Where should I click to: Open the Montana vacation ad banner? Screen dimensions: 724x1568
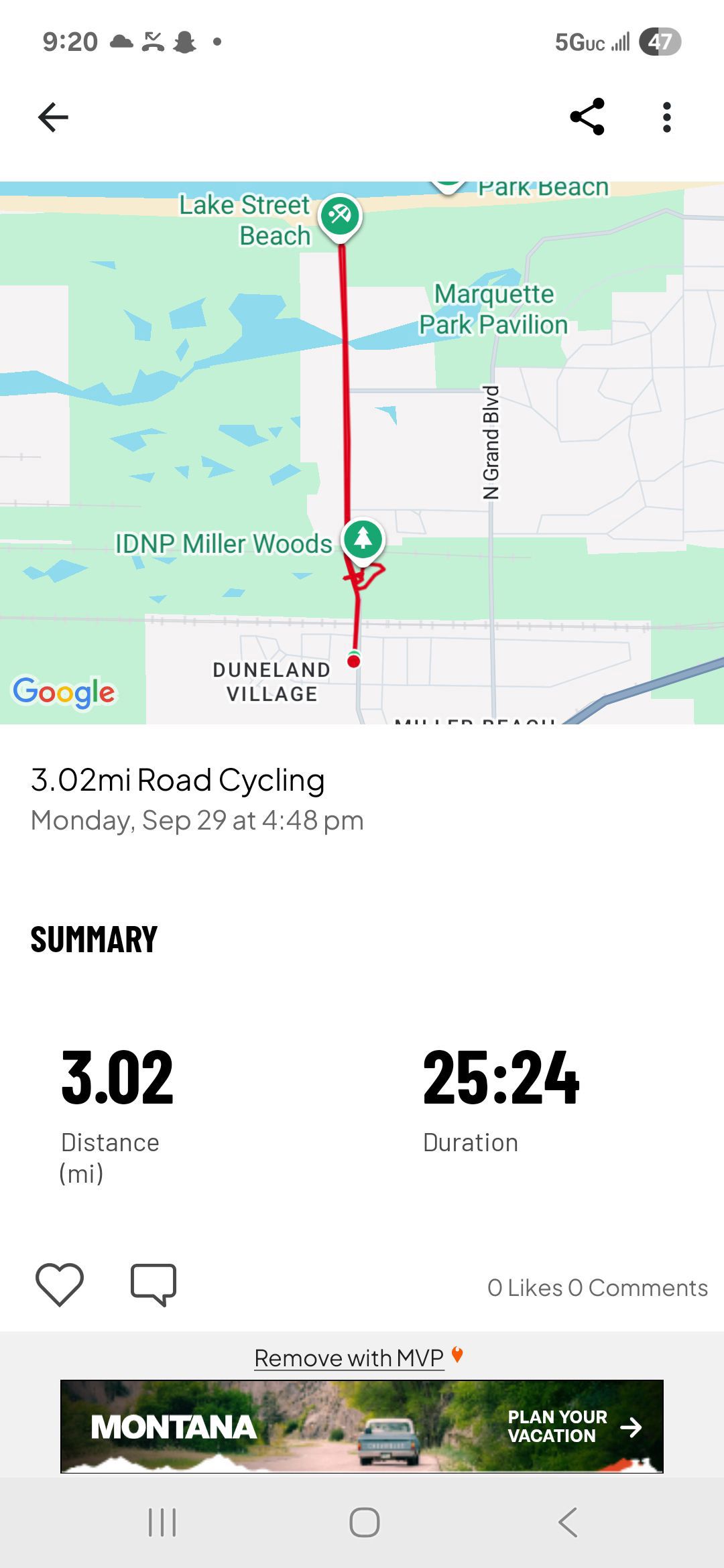tap(362, 1426)
